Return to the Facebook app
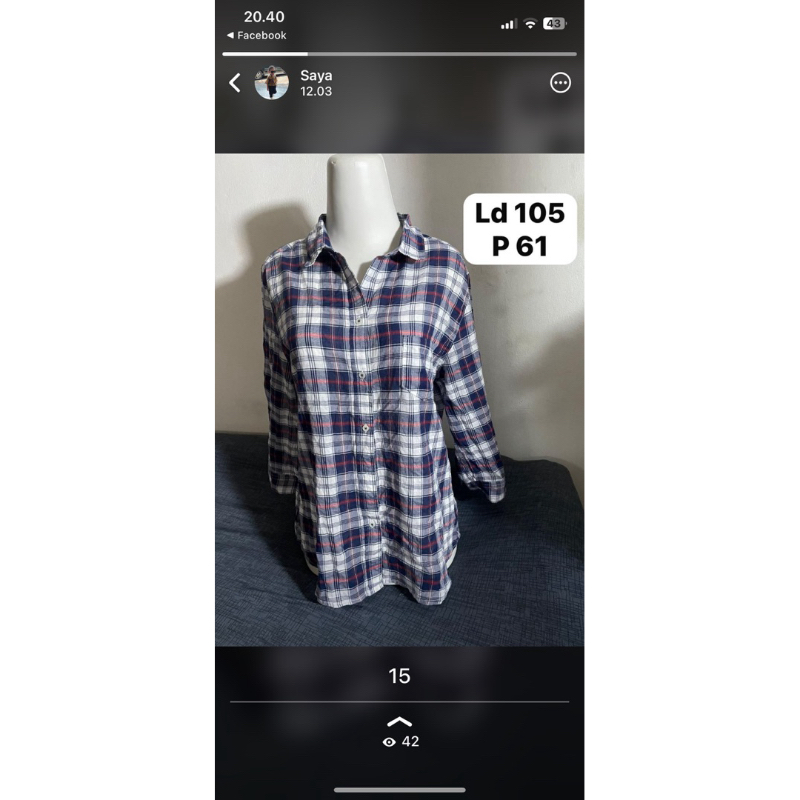Viewport: 800px width, 800px height. [257, 35]
